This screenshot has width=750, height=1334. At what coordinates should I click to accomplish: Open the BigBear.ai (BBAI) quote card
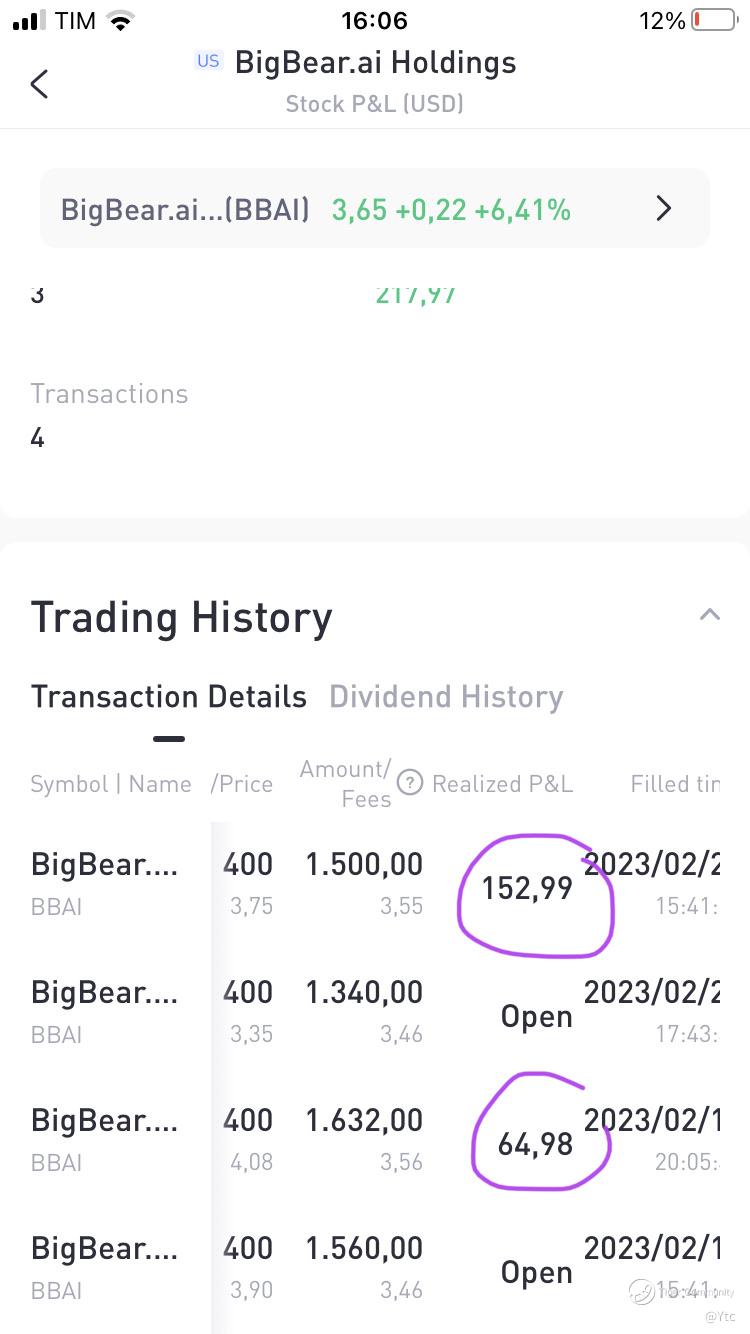[375, 209]
